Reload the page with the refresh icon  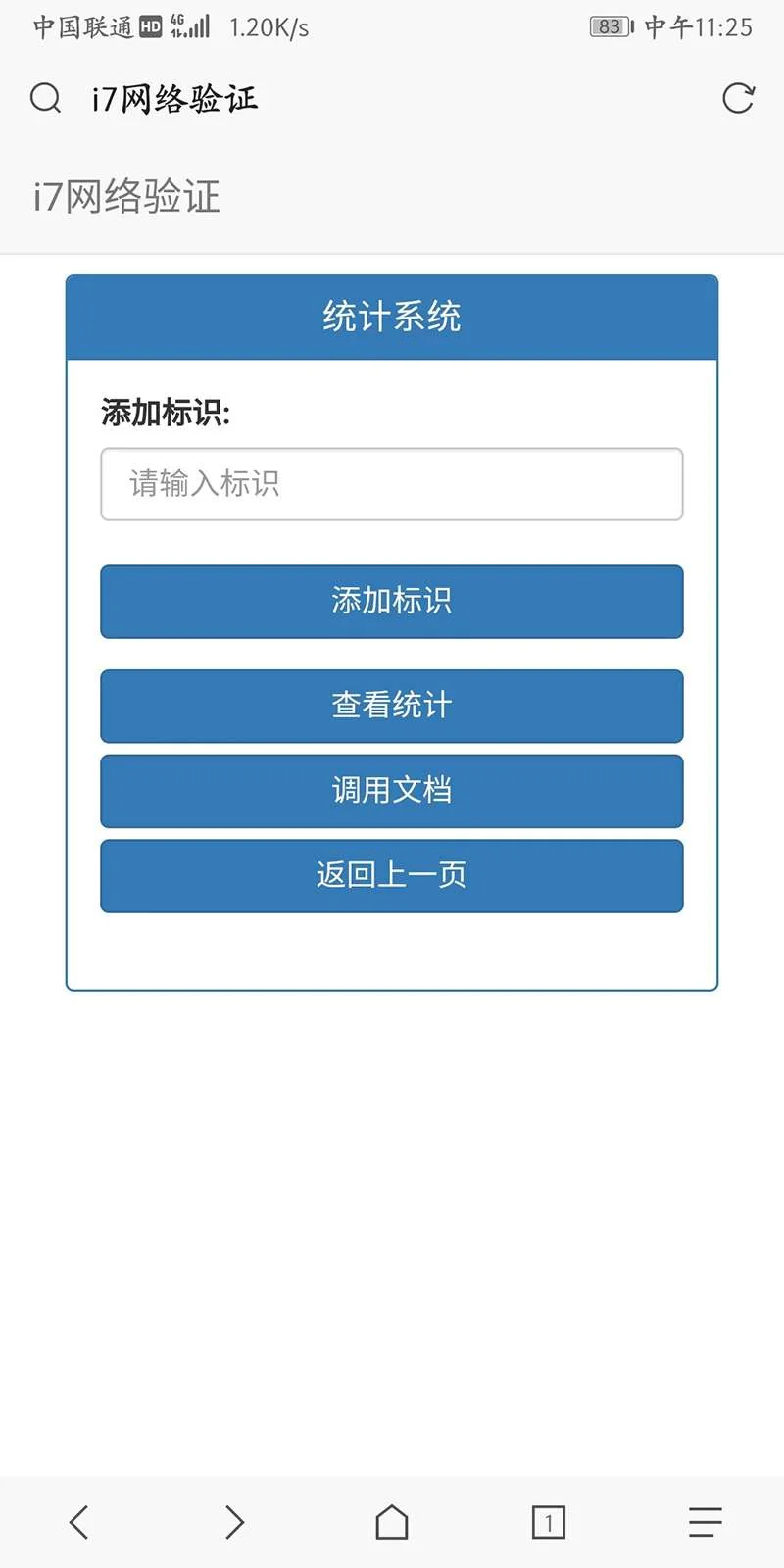coord(737,98)
